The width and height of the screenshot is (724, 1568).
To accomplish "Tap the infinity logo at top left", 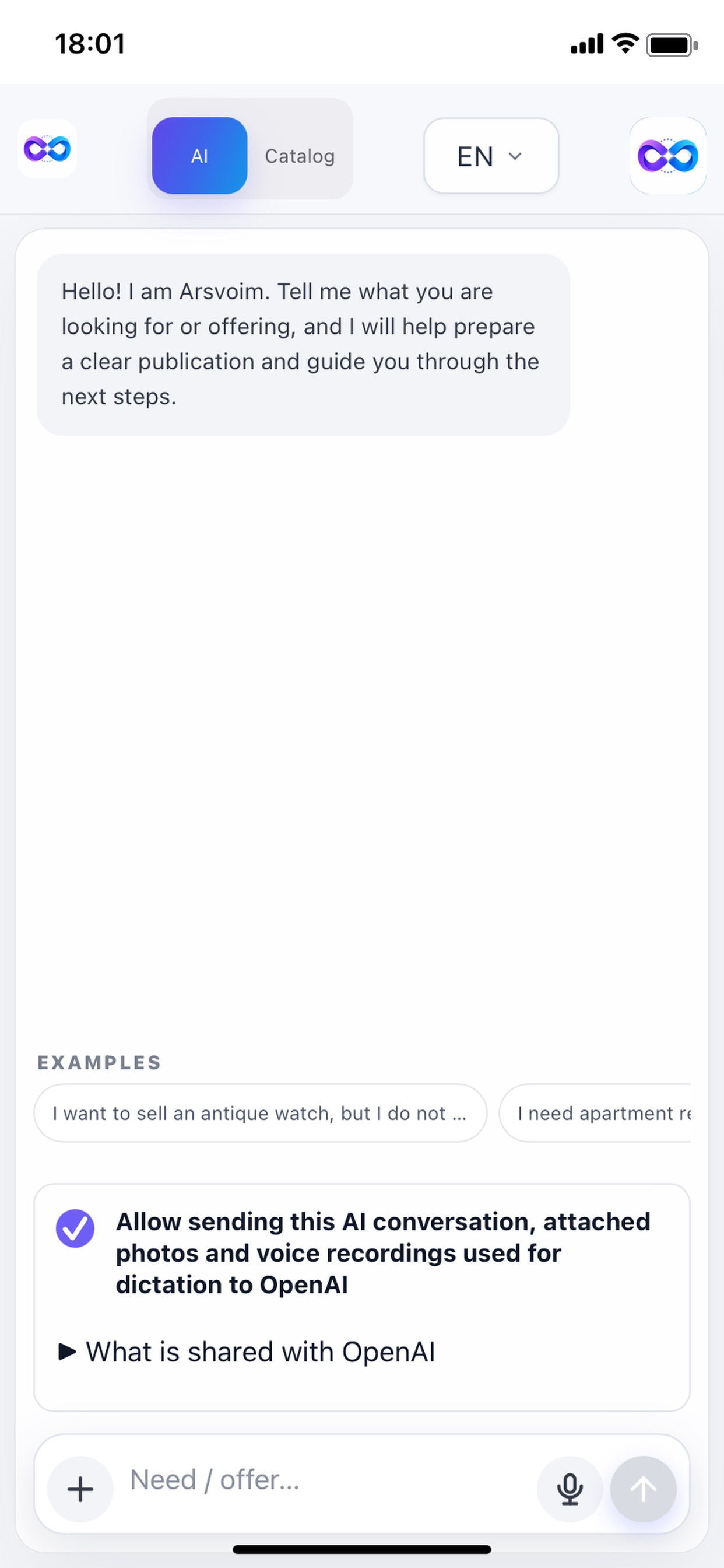I will [x=47, y=149].
